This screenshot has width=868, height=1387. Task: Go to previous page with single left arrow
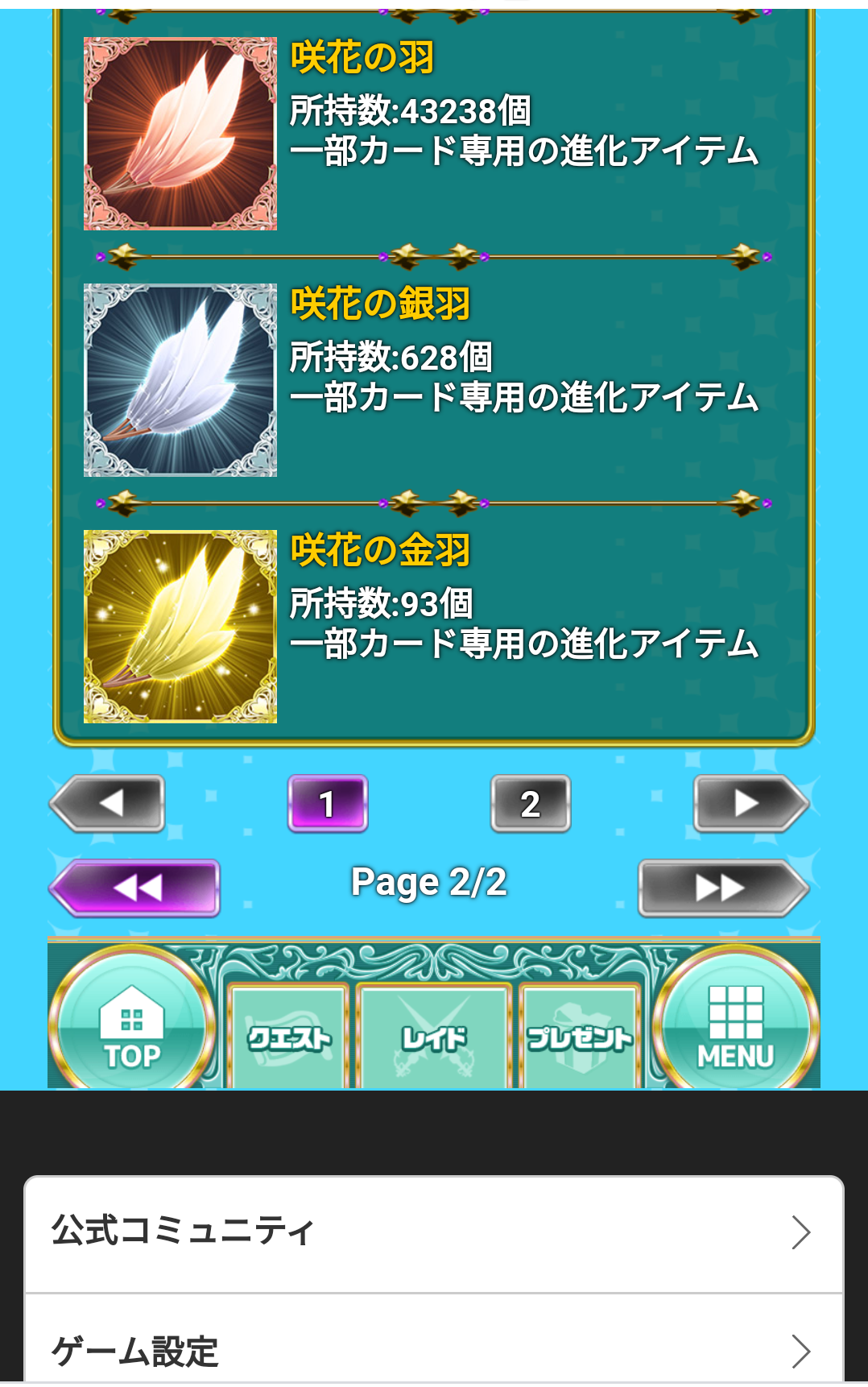pyautogui.click(x=108, y=803)
